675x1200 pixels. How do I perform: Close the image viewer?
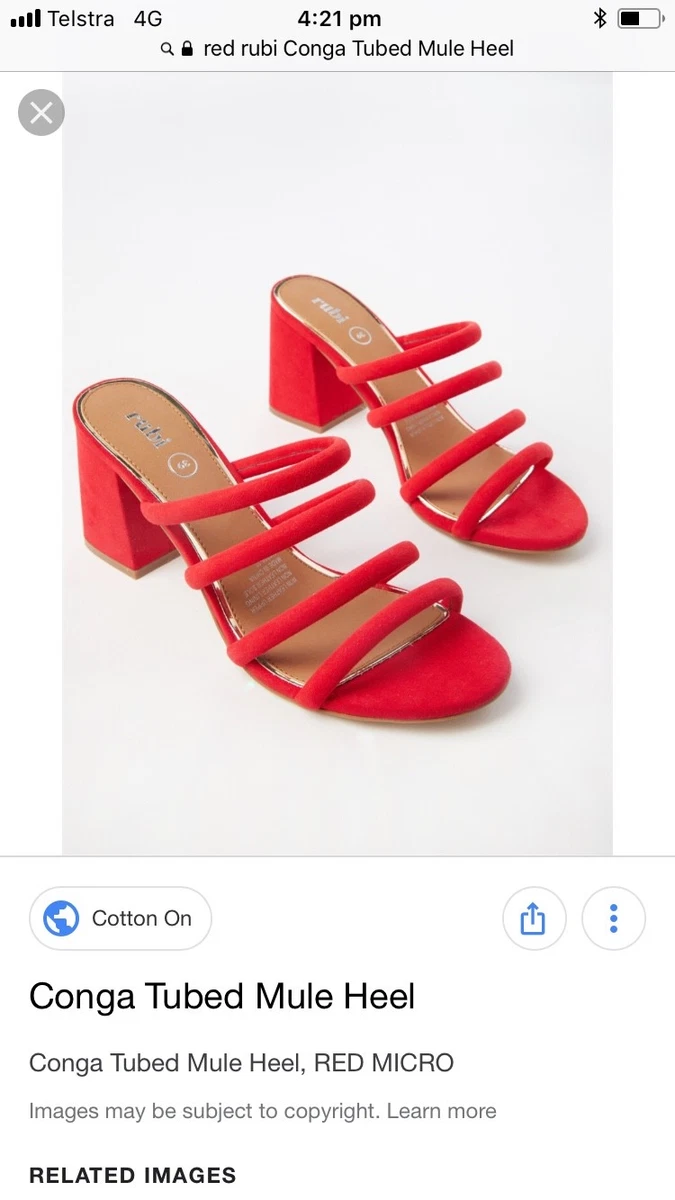pyautogui.click(x=41, y=113)
